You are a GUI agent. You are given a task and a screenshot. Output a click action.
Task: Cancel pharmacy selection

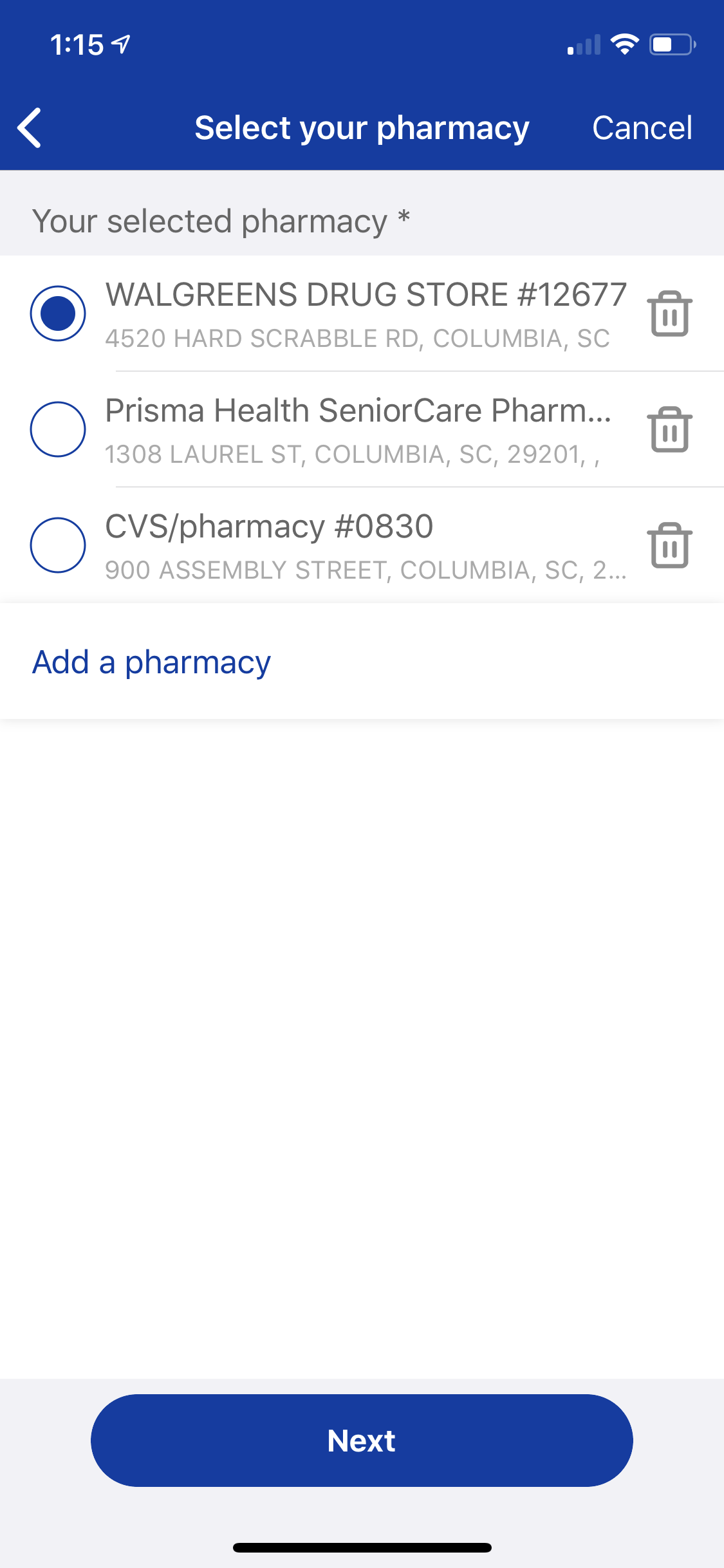[x=642, y=127]
